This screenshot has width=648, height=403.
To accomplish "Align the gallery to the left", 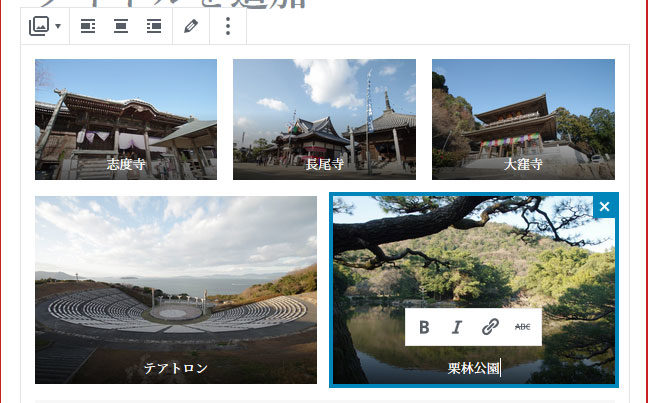I will click(88, 26).
